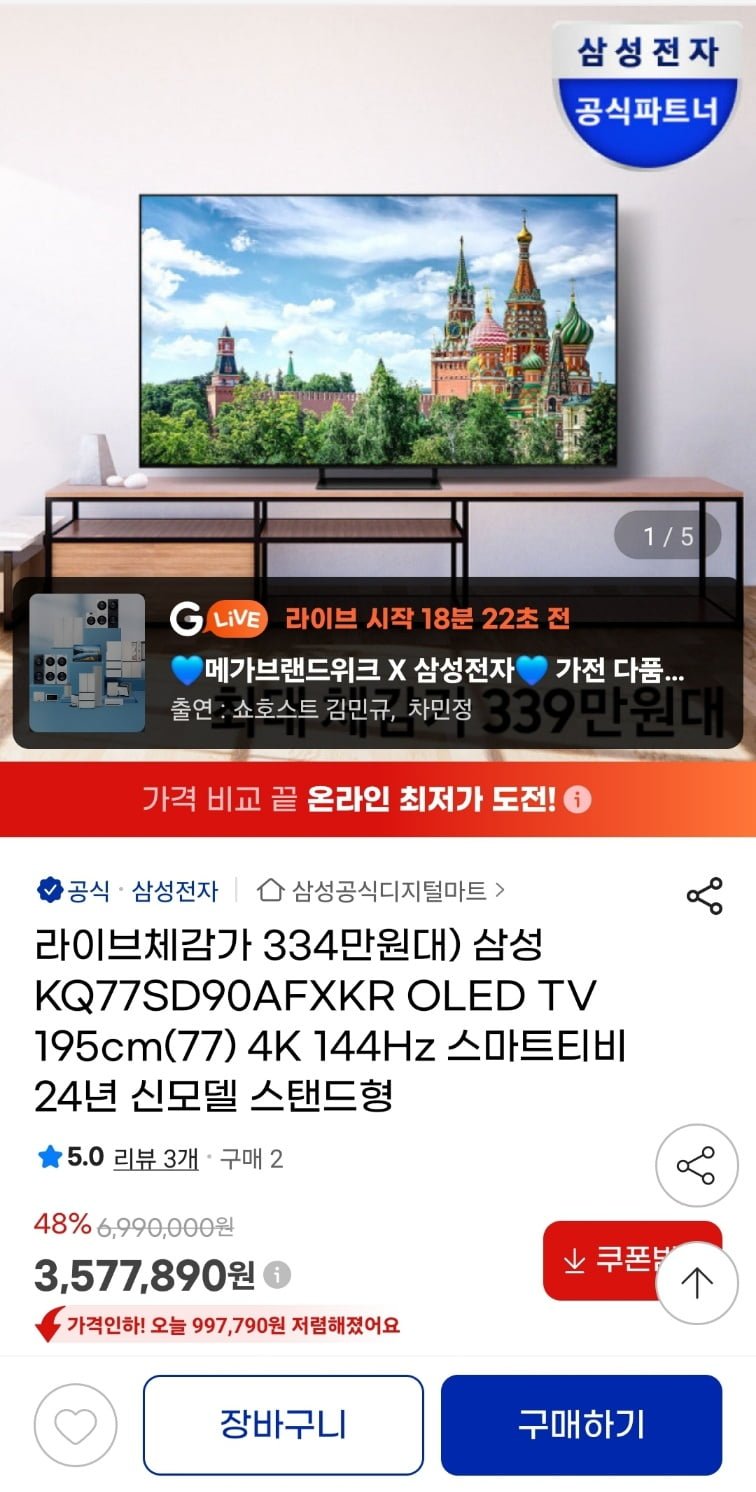Buy now with 구매하기
The height and width of the screenshot is (1492, 756).
click(581, 1425)
